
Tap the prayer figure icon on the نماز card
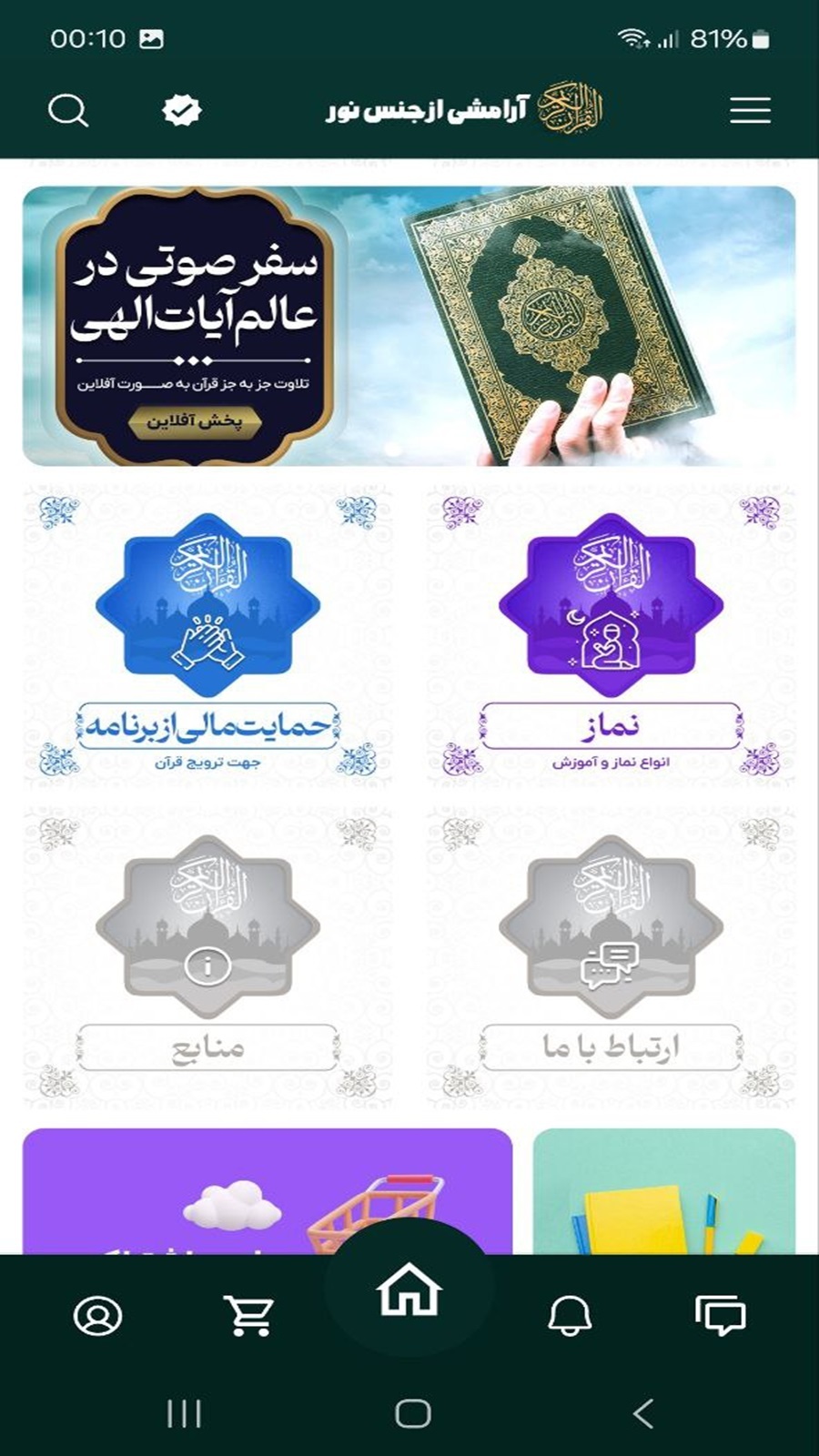point(608,643)
